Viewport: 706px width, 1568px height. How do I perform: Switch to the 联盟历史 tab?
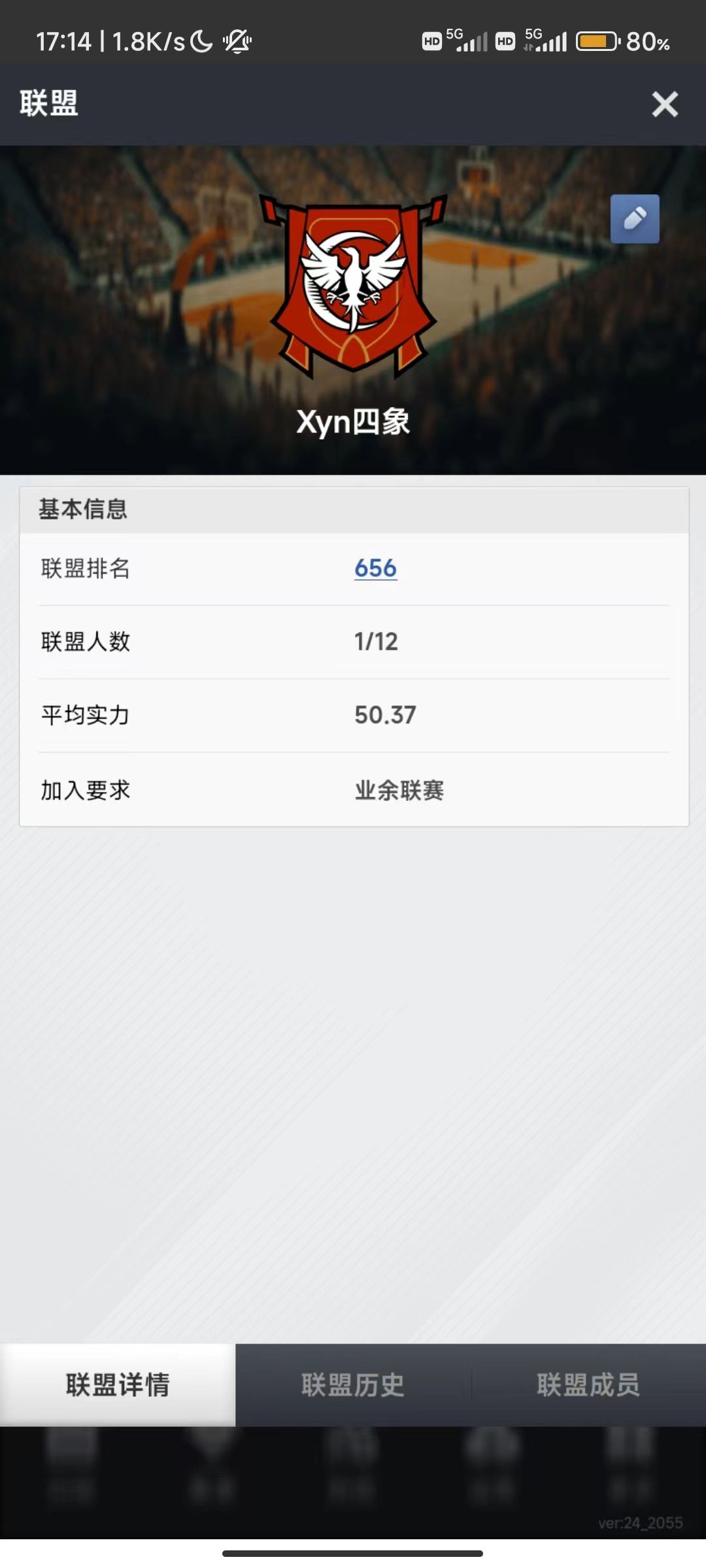(x=353, y=1384)
